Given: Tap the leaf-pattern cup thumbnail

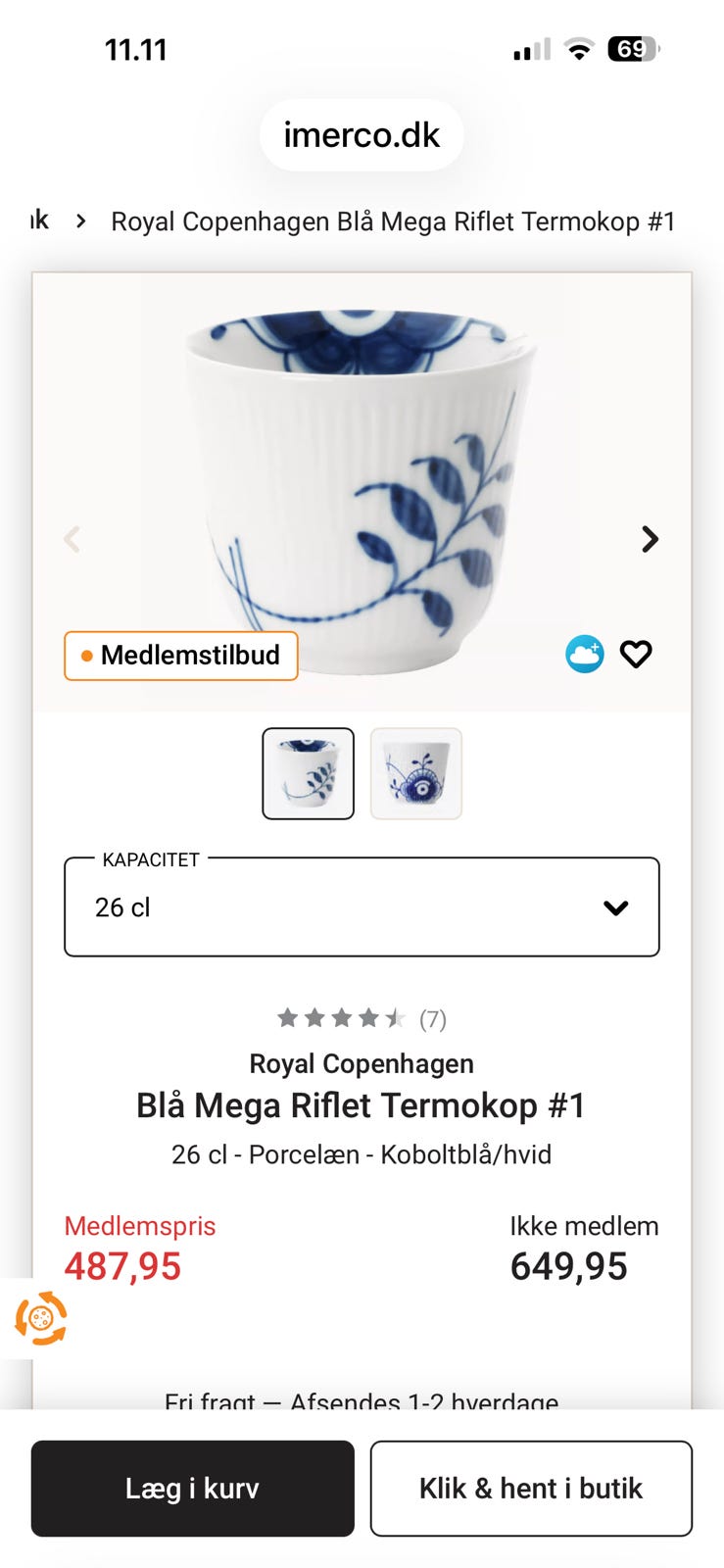Looking at the screenshot, I should click(x=308, y=773).
